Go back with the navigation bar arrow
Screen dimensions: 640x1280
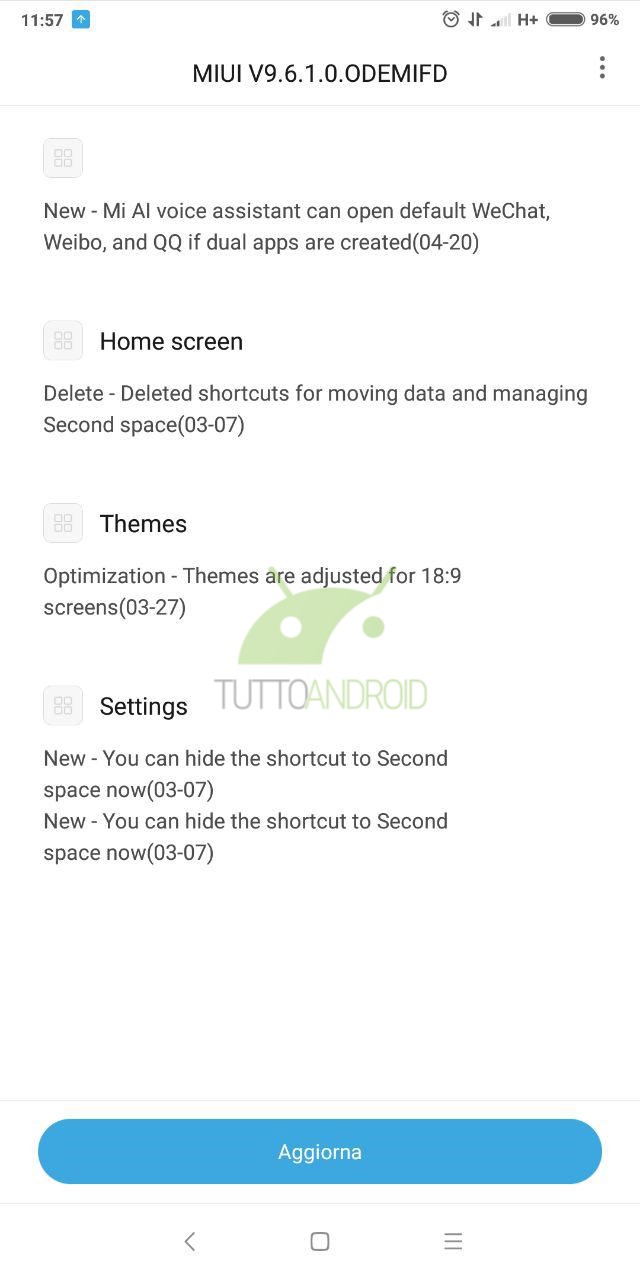click(x=190, y=1241)
